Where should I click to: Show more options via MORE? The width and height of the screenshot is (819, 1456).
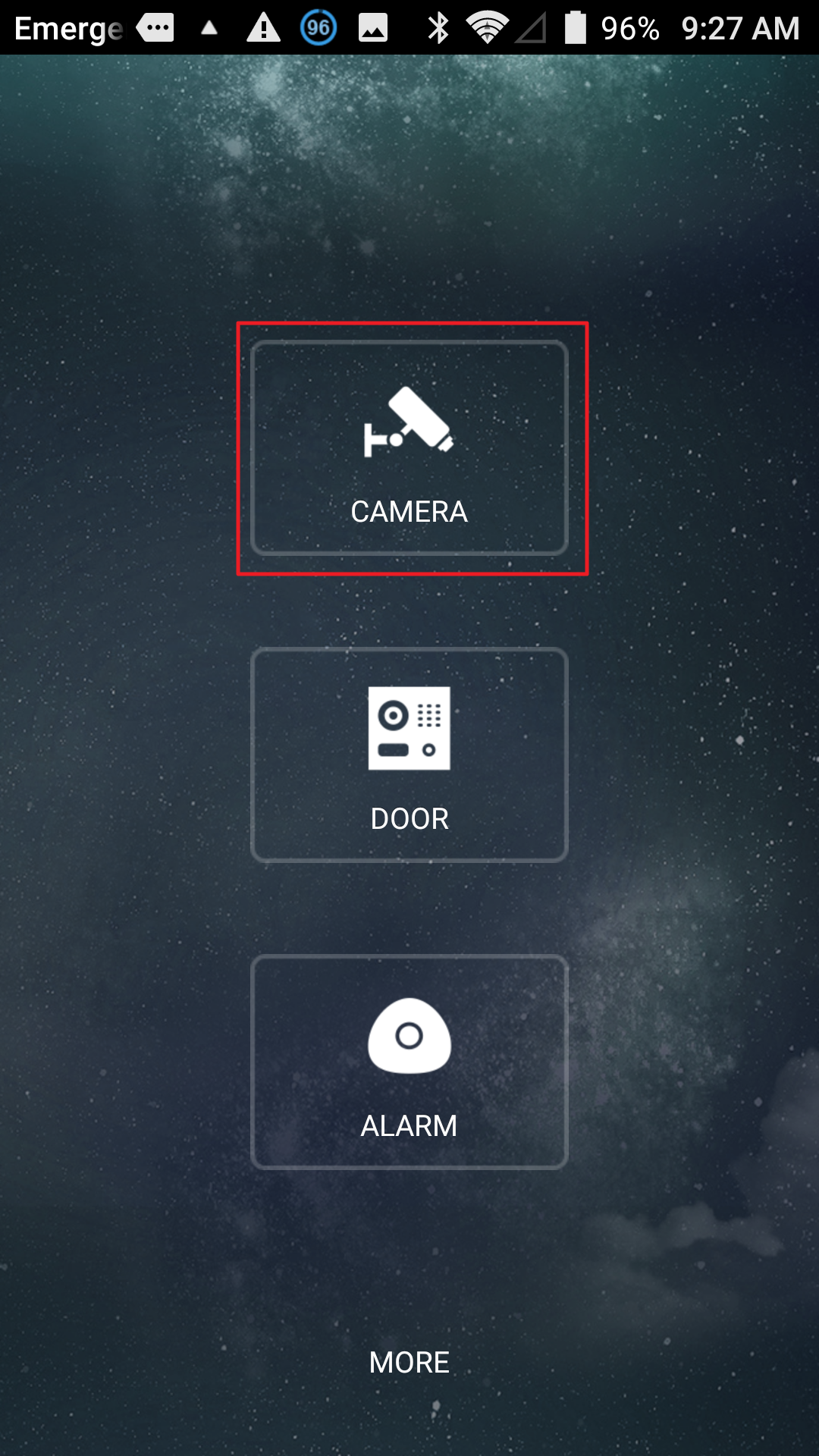(409, 1363)
